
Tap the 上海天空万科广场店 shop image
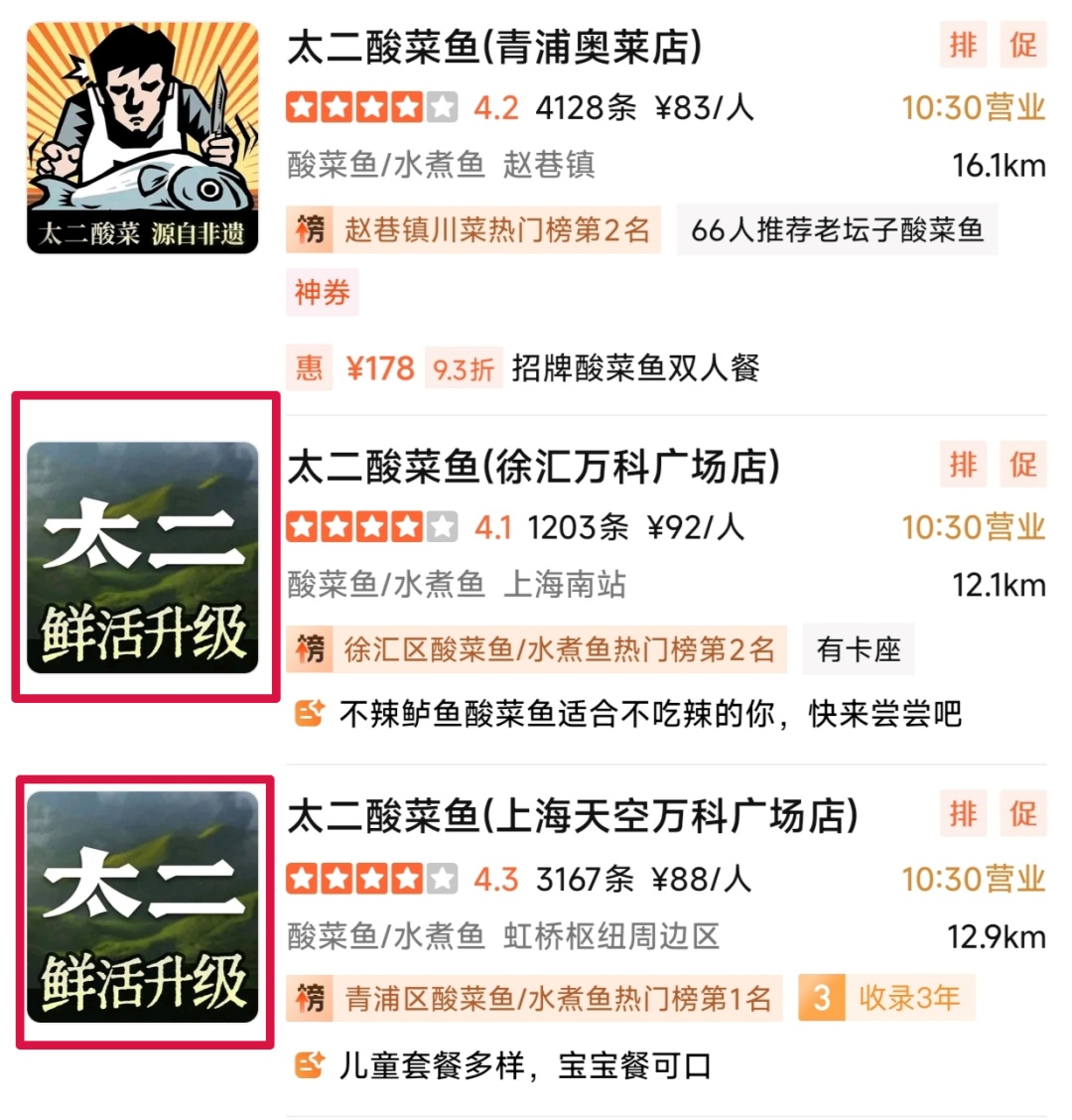143,907
